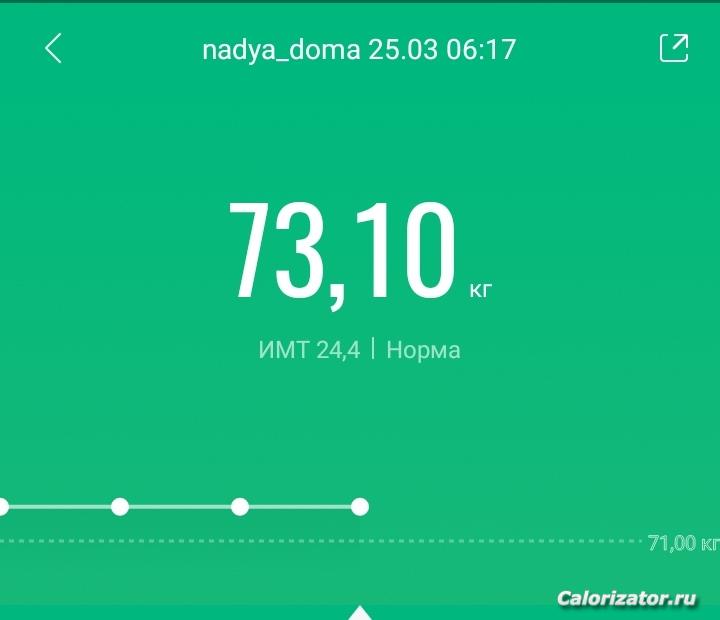Go back using the top-left arrow
Viewport: 720px width, 620px height.
point(53,48)
